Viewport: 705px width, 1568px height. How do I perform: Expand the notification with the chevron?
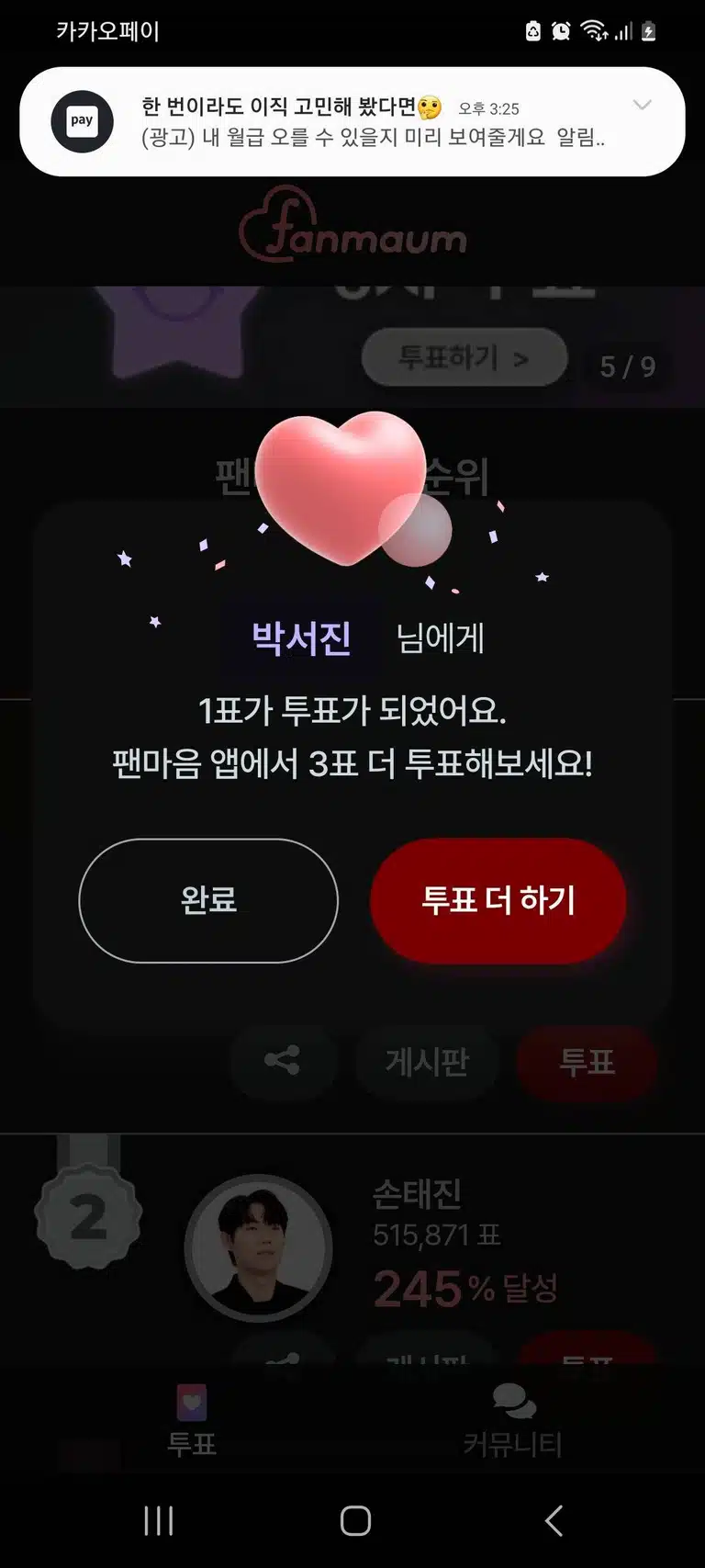pyautogui.click(x=643, y=105)
